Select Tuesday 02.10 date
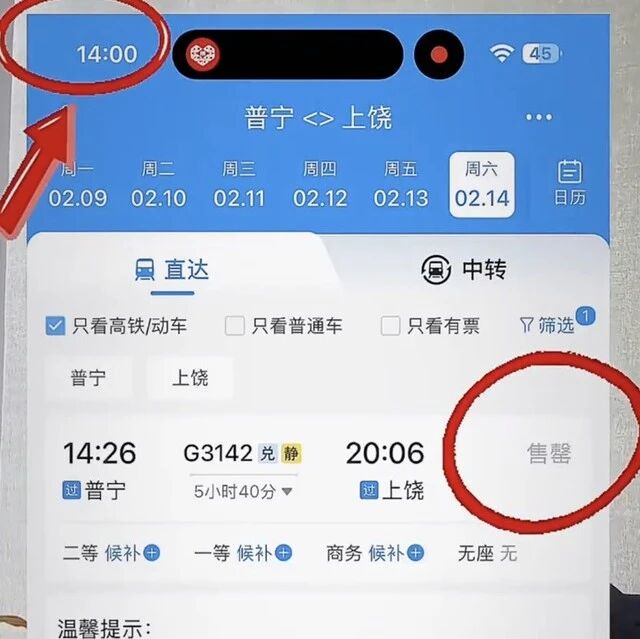 [158, 185]
